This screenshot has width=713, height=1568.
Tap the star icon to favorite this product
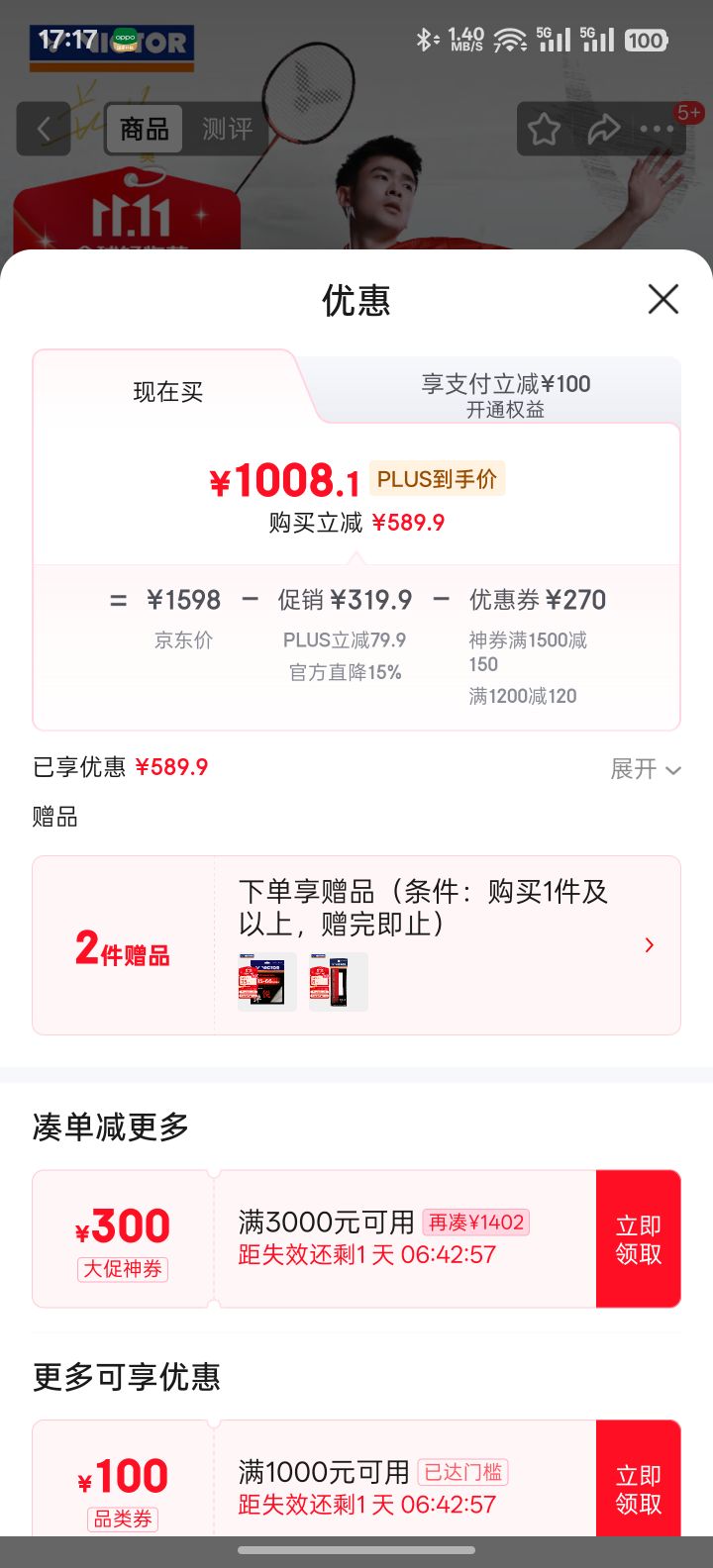[x=544, y=129]
